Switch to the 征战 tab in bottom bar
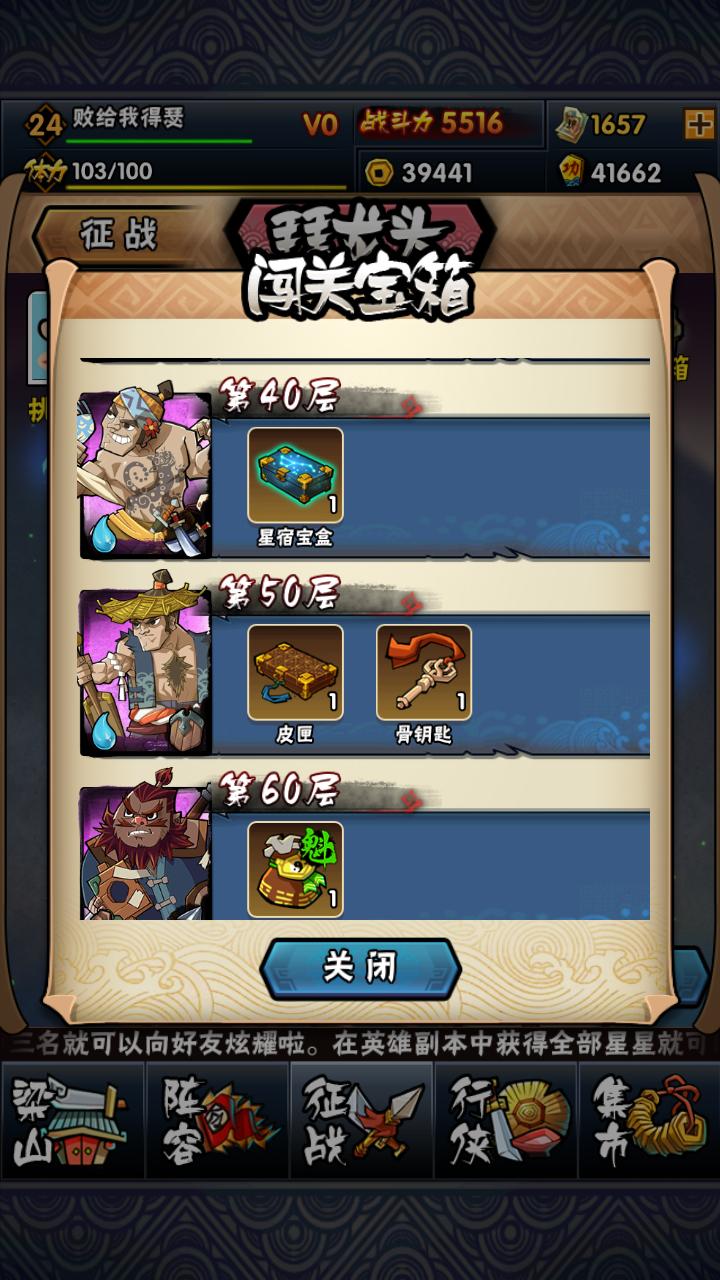Viewport: 720px width, 1280px height. 361,1120
